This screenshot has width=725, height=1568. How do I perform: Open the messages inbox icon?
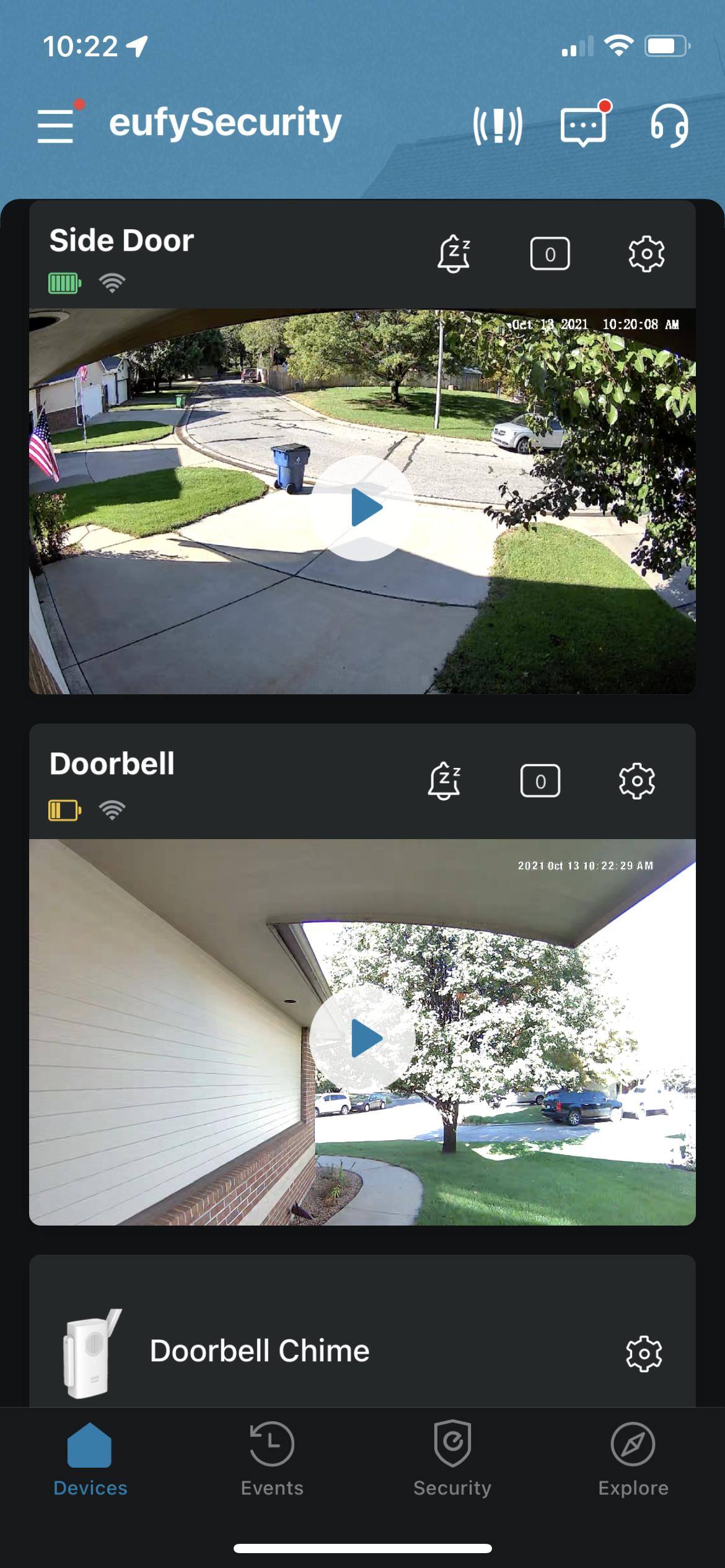(583, 126)
